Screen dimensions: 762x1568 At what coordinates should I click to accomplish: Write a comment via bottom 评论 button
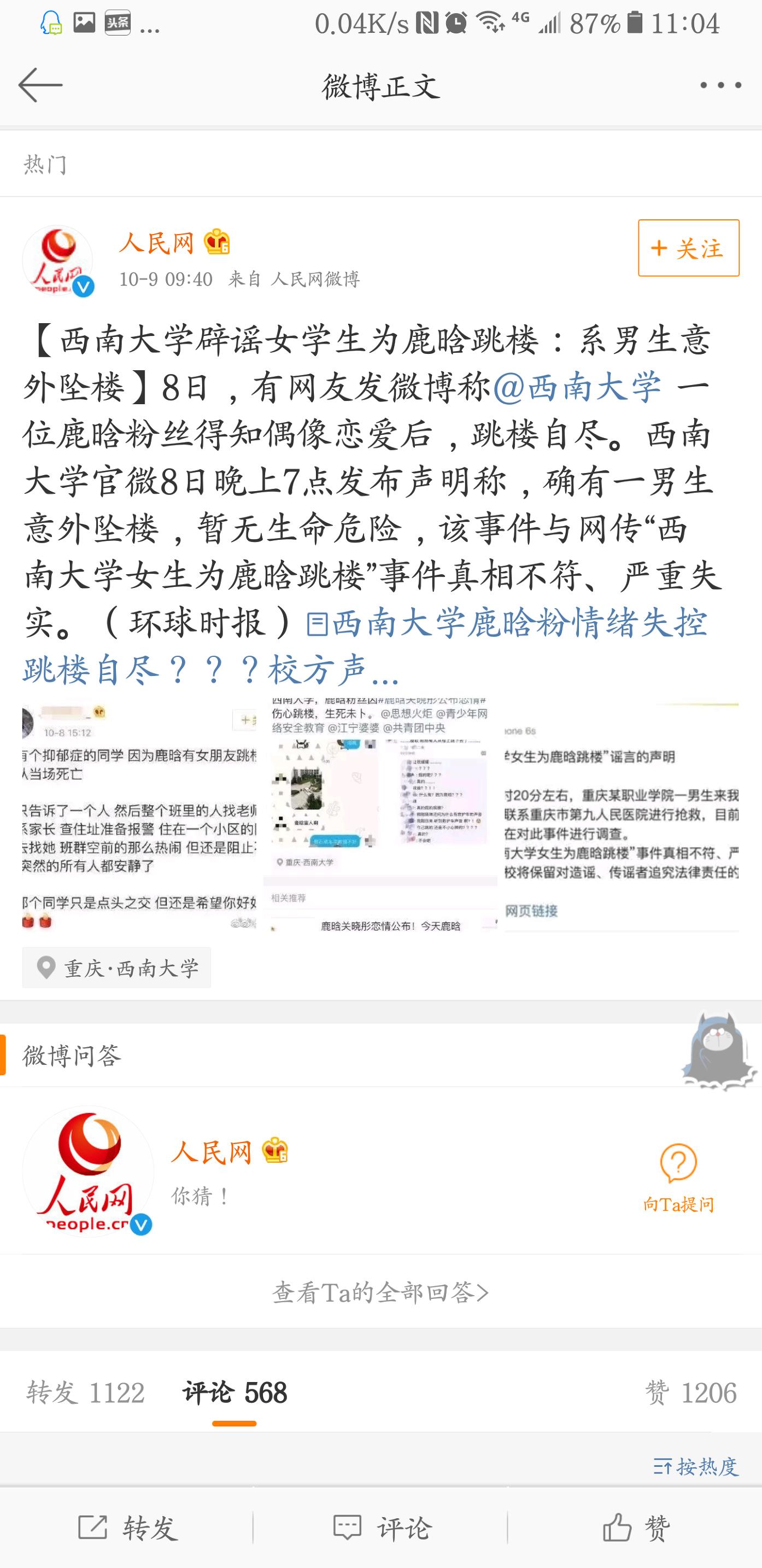point(382,1528)
